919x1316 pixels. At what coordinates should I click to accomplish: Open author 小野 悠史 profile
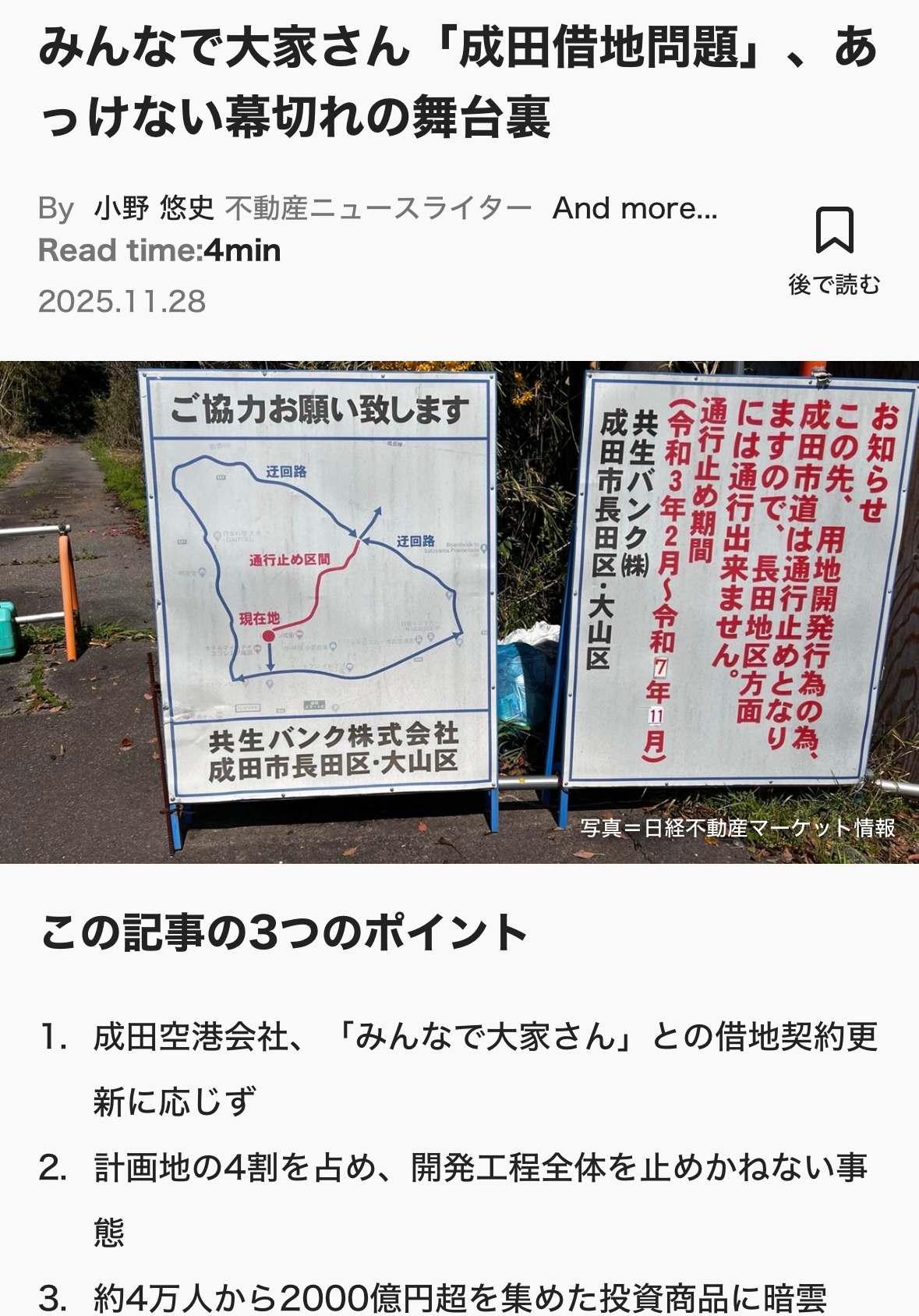[154, 209]
